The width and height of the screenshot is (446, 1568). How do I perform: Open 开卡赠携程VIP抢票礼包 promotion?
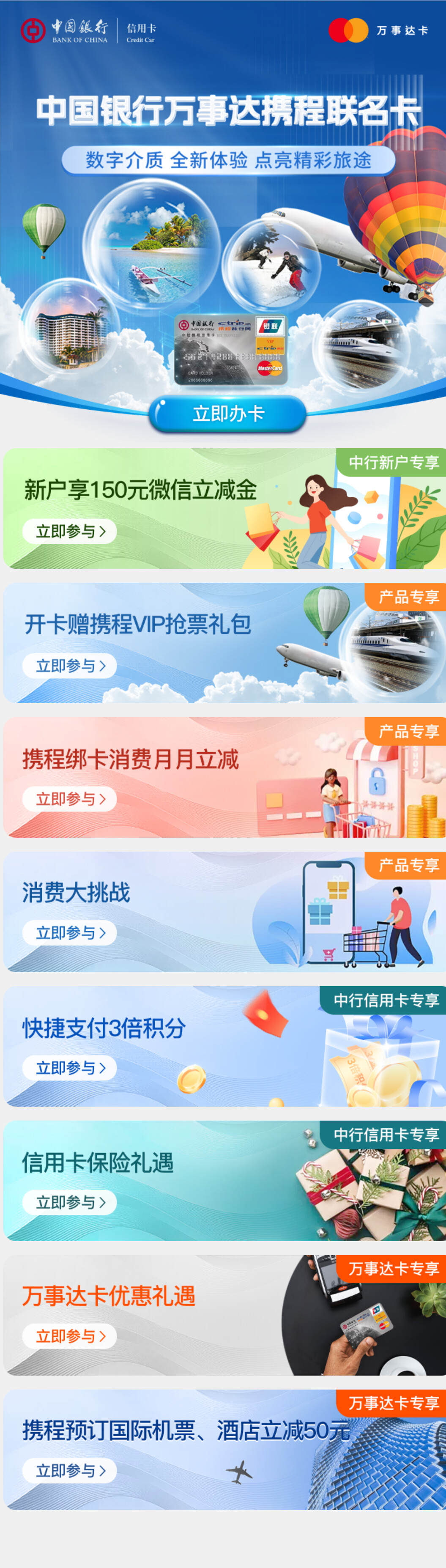click(69, 666)
